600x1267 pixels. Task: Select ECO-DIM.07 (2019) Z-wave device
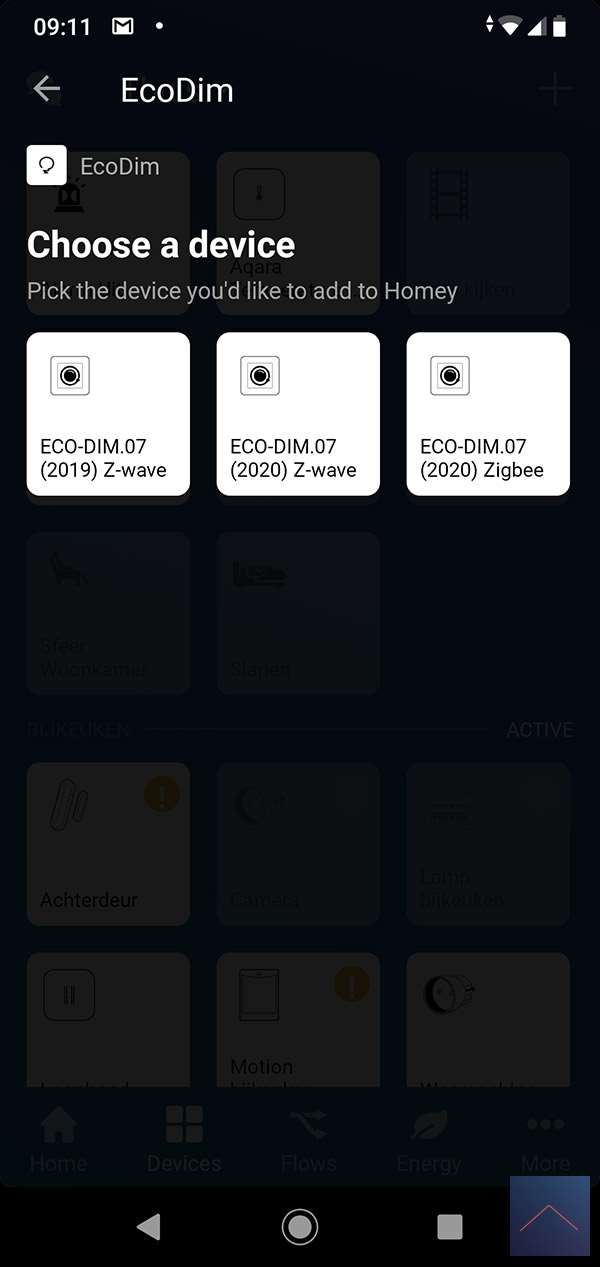pyautogui.click(x=108, y=414)
